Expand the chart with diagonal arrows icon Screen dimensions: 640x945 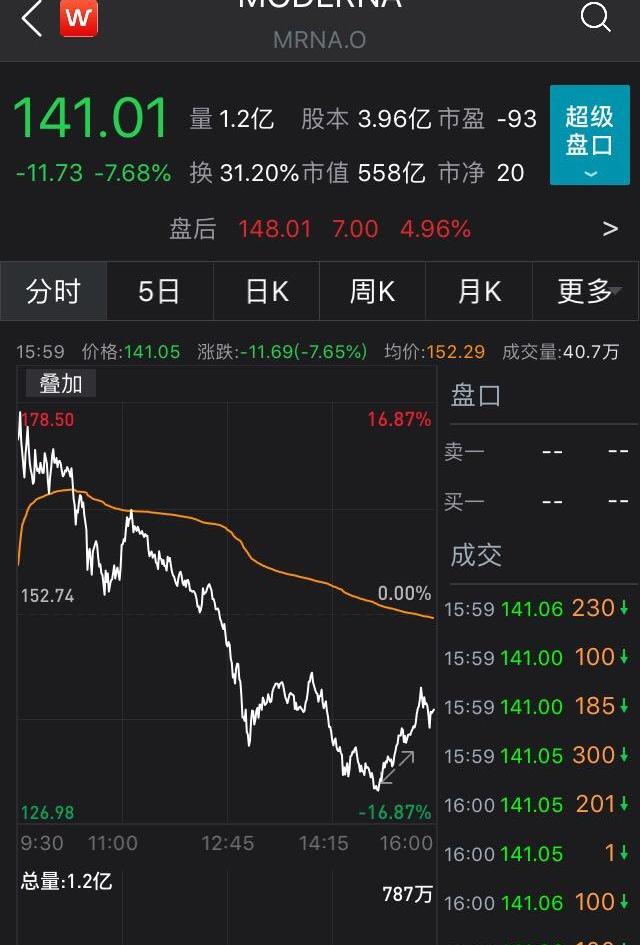coord(398,770)
